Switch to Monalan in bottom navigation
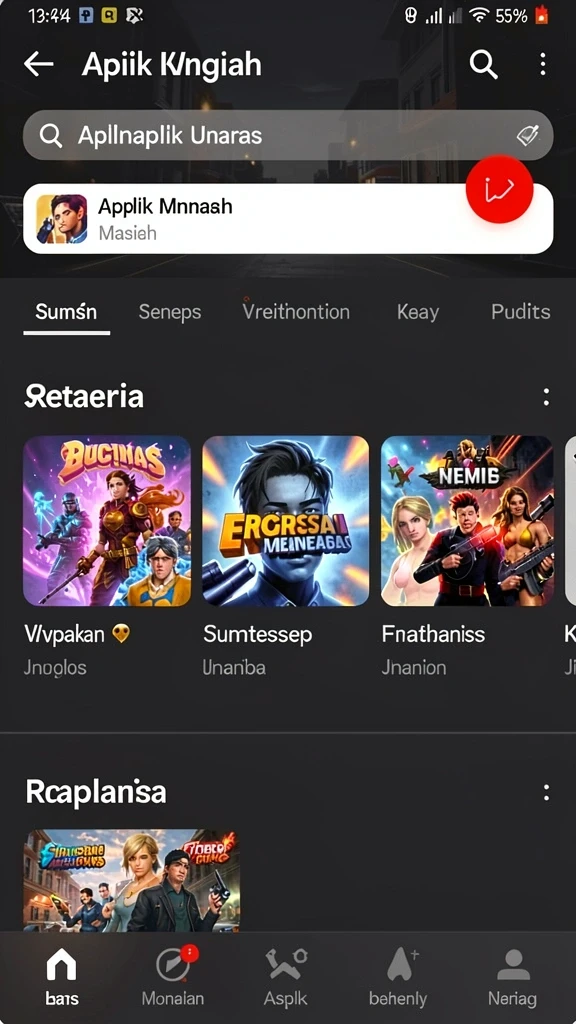 (173, 977)
